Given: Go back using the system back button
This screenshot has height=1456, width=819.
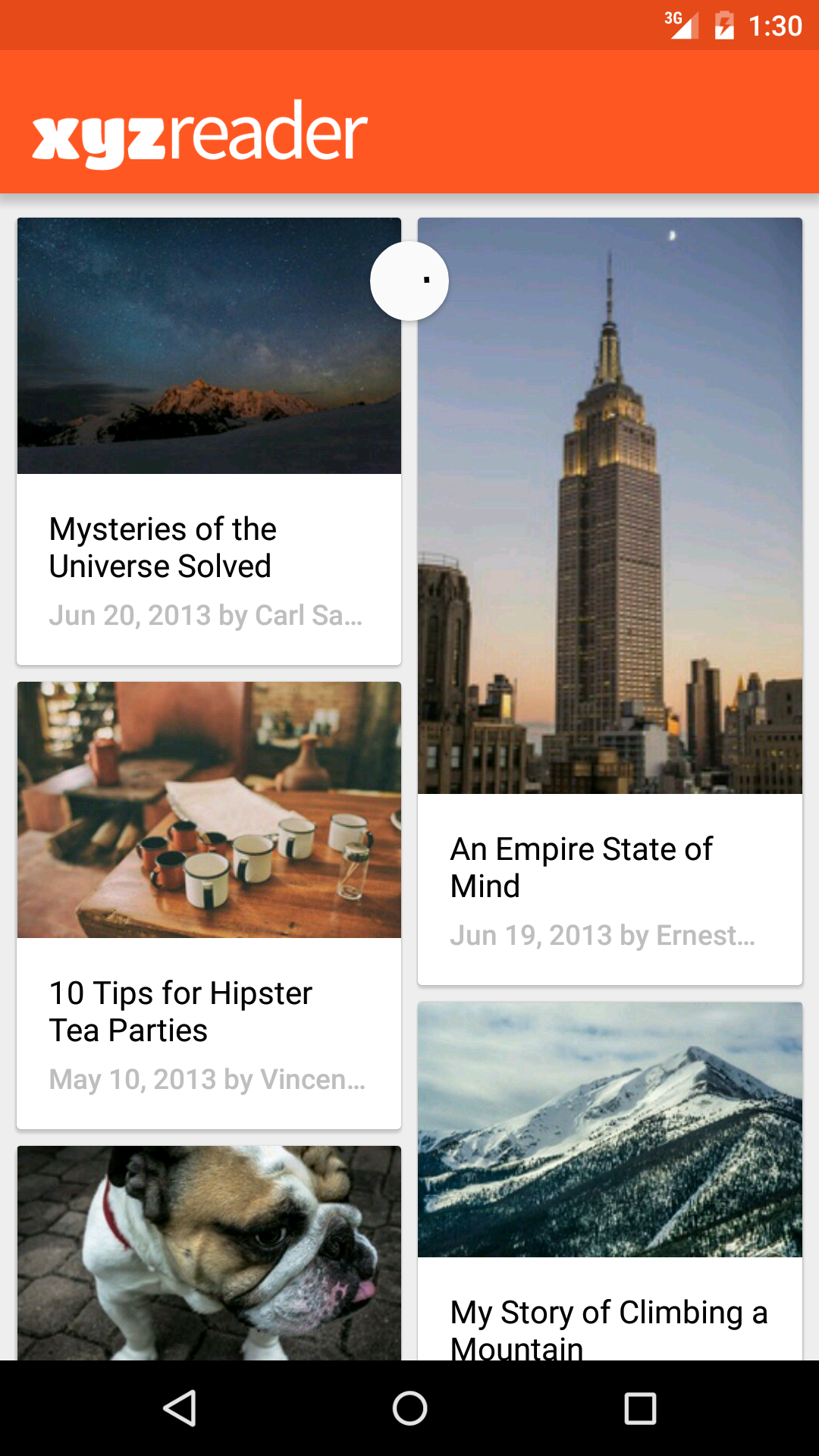Looking at the screenshot, I should (180, 1408).
